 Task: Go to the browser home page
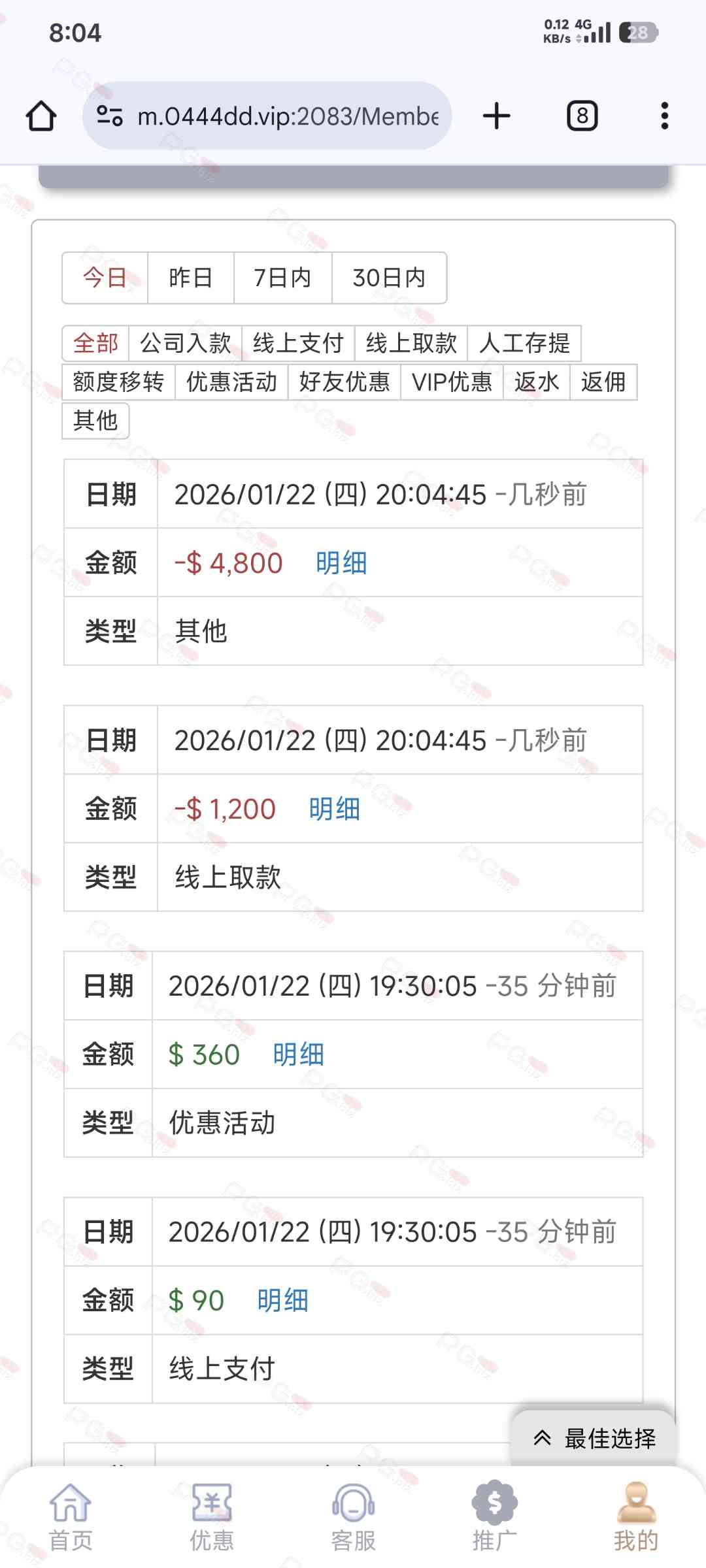click(x=41, y=116)
